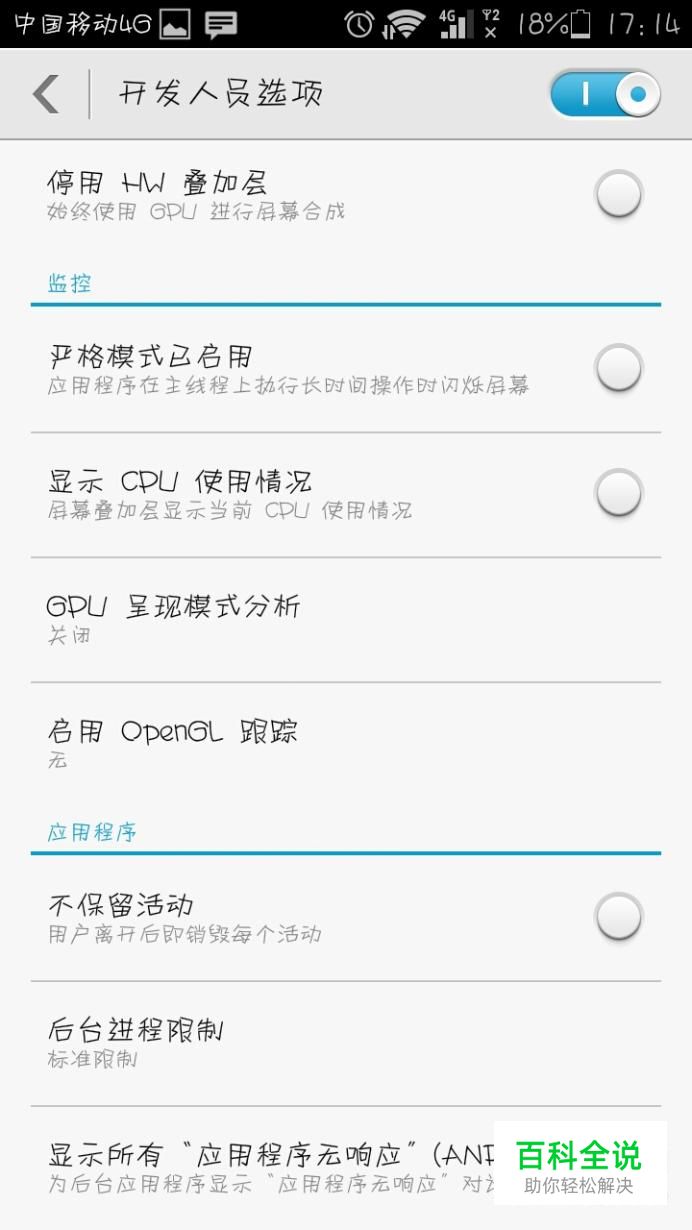The height and width of the screenshot is (1230, 692).
Task: Toggle 显示所有"应用程序无响应" option
Action: tap(346, 1168)
